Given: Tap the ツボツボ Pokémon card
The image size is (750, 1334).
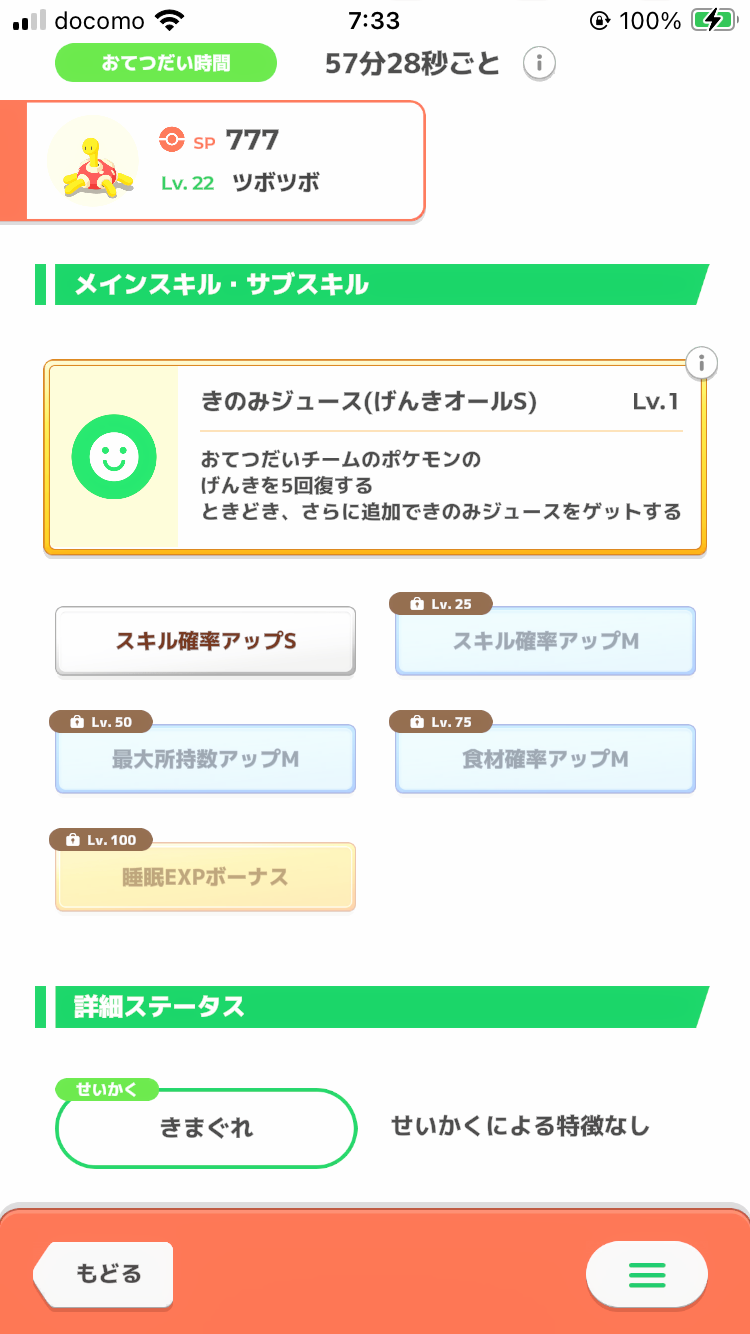Looking at the screenshot, I should point(225,160).
